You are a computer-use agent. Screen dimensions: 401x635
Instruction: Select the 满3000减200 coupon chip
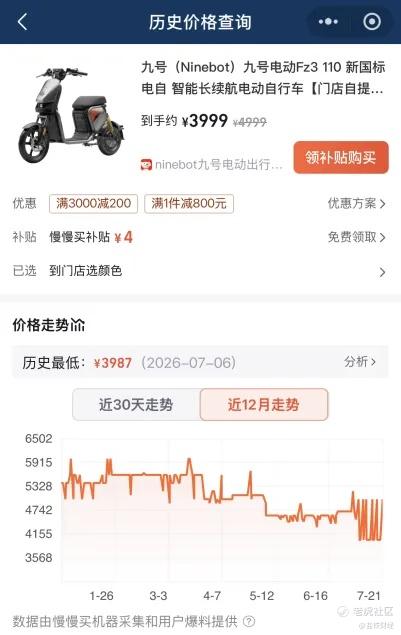tap(94, 203)
